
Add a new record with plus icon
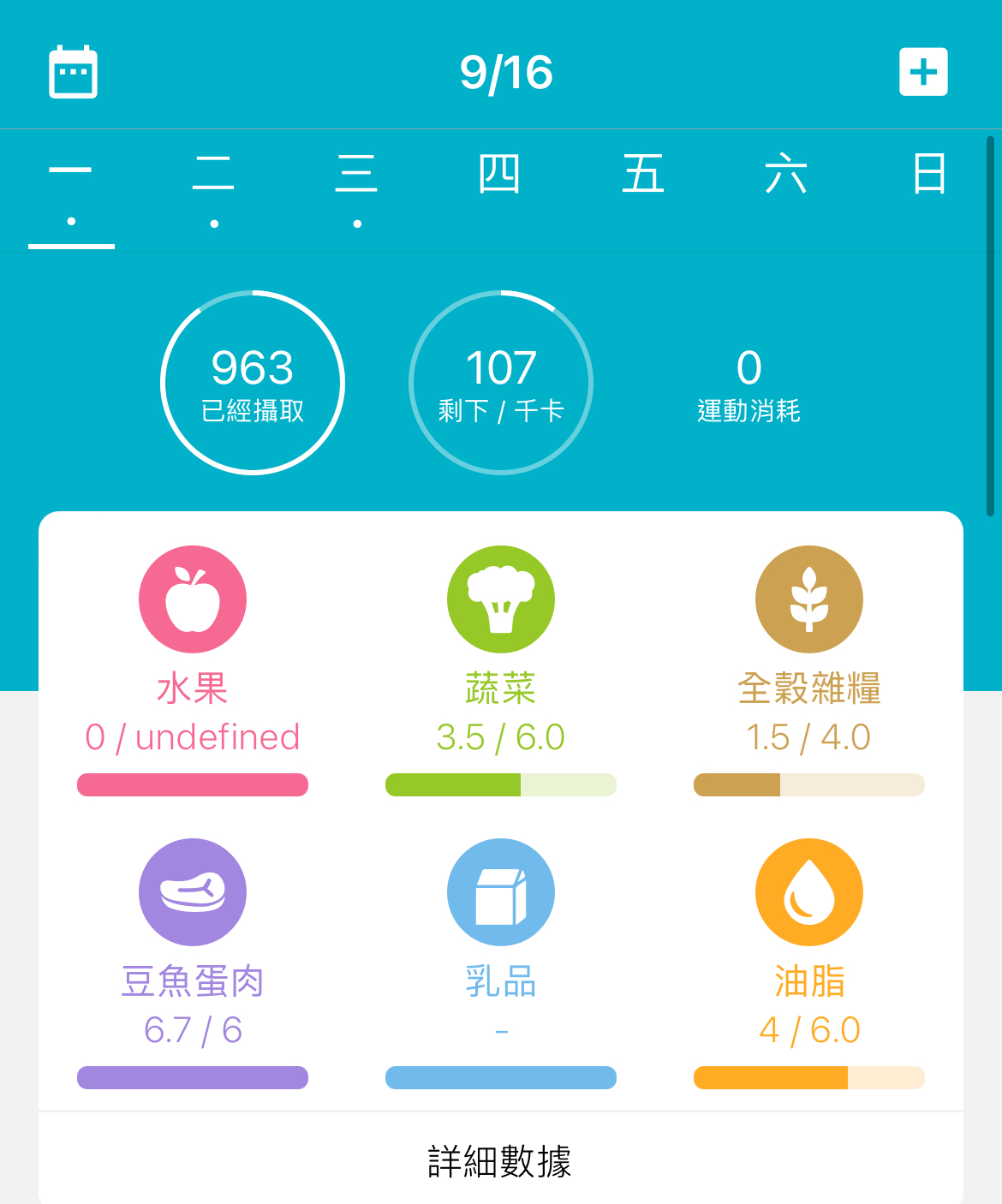coord(923,72)
